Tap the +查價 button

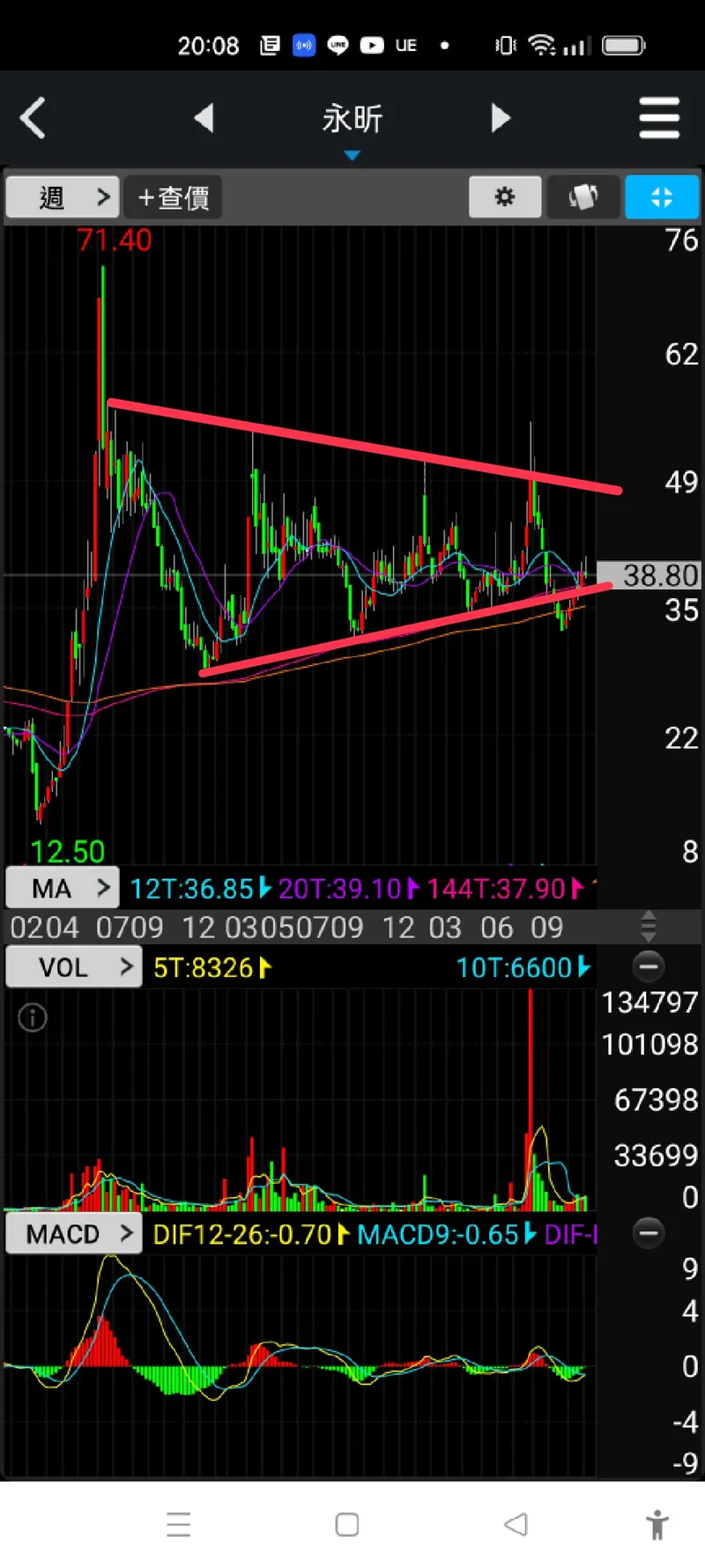click(x=173, y=197)
